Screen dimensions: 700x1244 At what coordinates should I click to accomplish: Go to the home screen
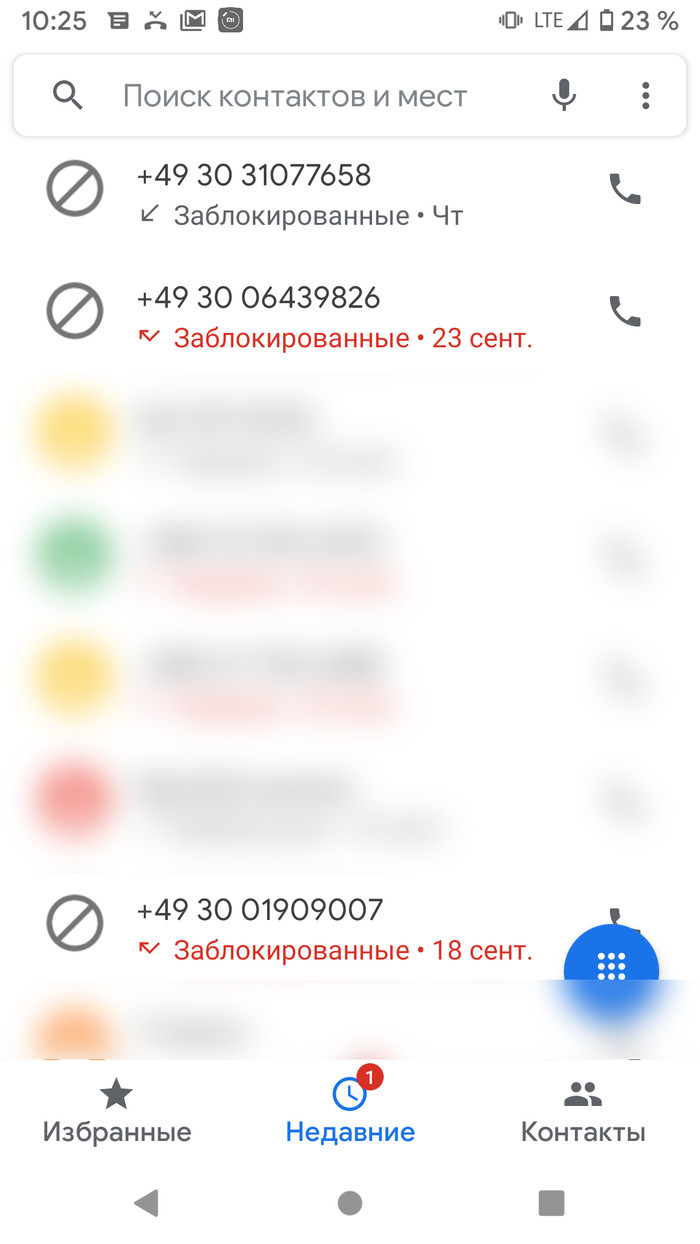[350, 1202]
